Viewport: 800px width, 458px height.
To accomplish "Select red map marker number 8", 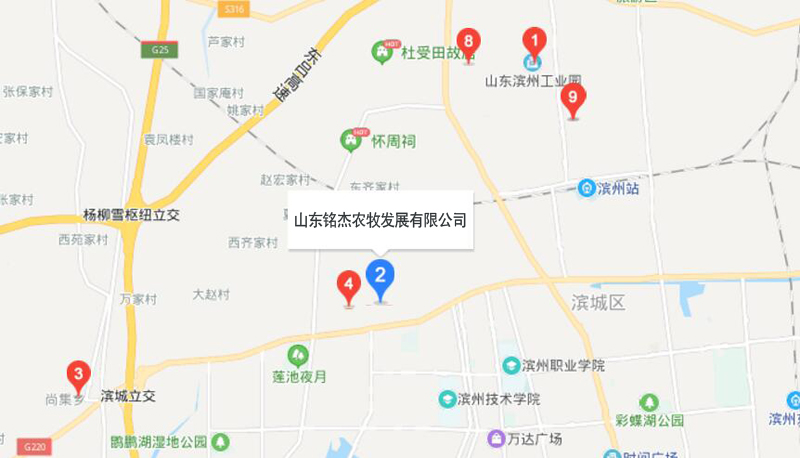I will [468, 42].
